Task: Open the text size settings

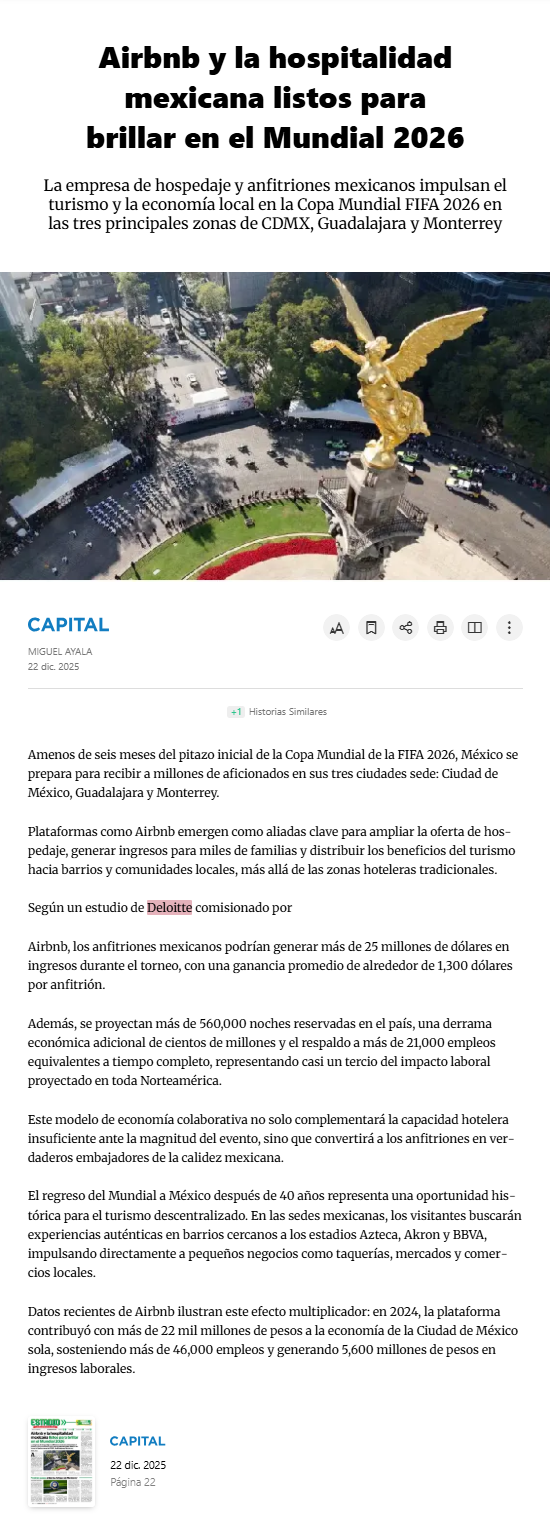Action: (x=337, y=628)
